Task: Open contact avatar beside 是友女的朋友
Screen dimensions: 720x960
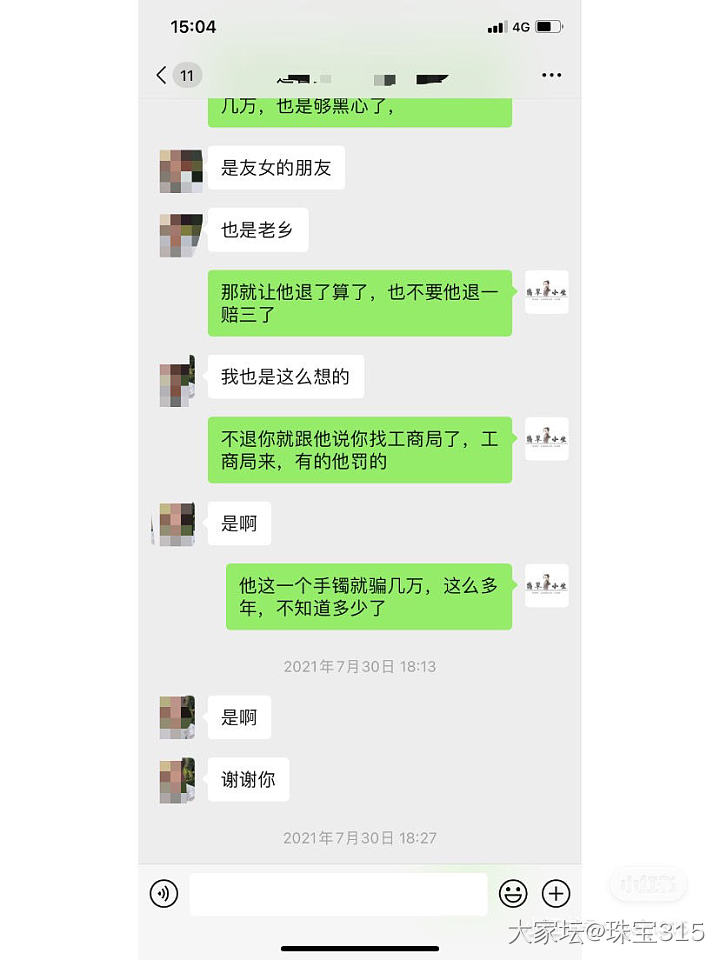Action: click(180, 171)
